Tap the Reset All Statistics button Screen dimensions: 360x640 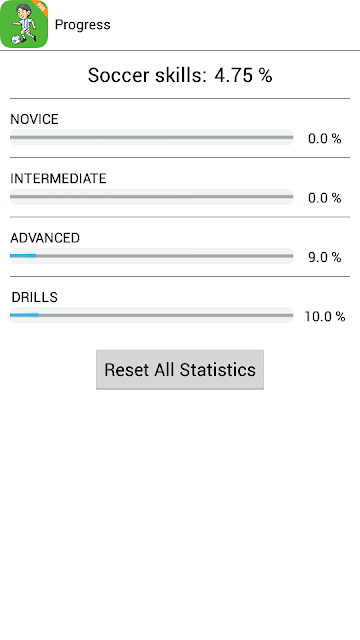180,369
